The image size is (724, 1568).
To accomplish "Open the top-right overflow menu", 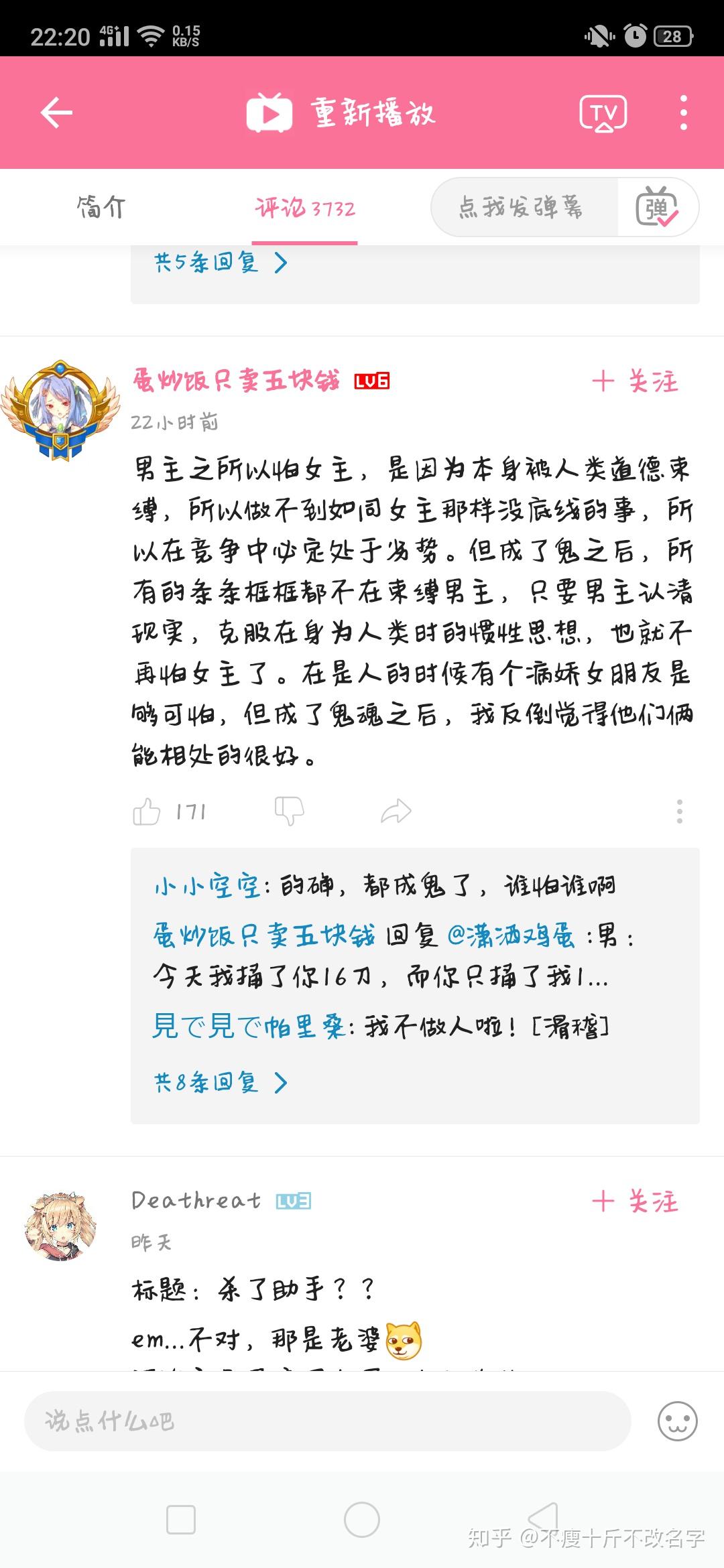I will coord(683,113).
